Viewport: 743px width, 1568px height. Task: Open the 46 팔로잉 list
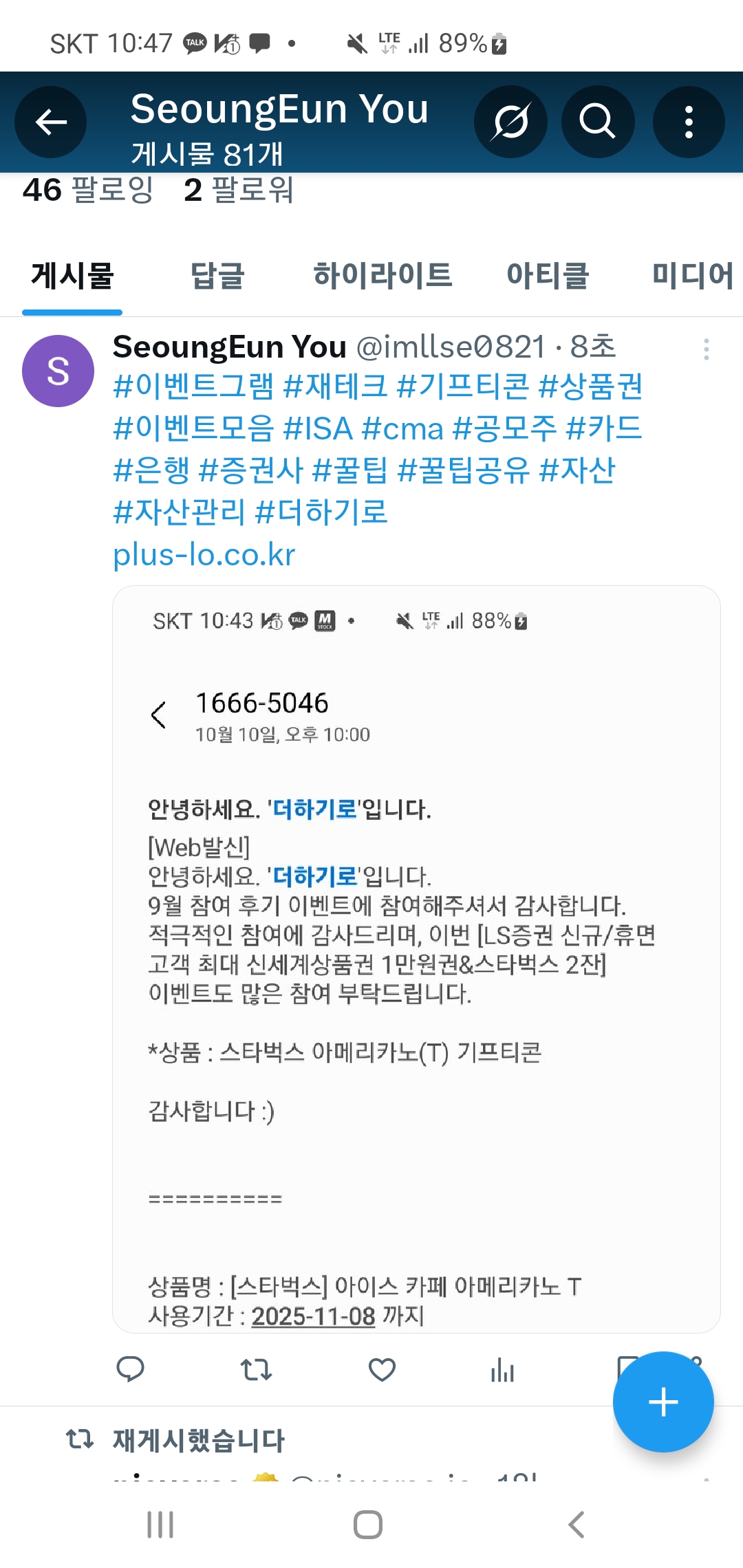pyautogui.click(x=88, y=190)
